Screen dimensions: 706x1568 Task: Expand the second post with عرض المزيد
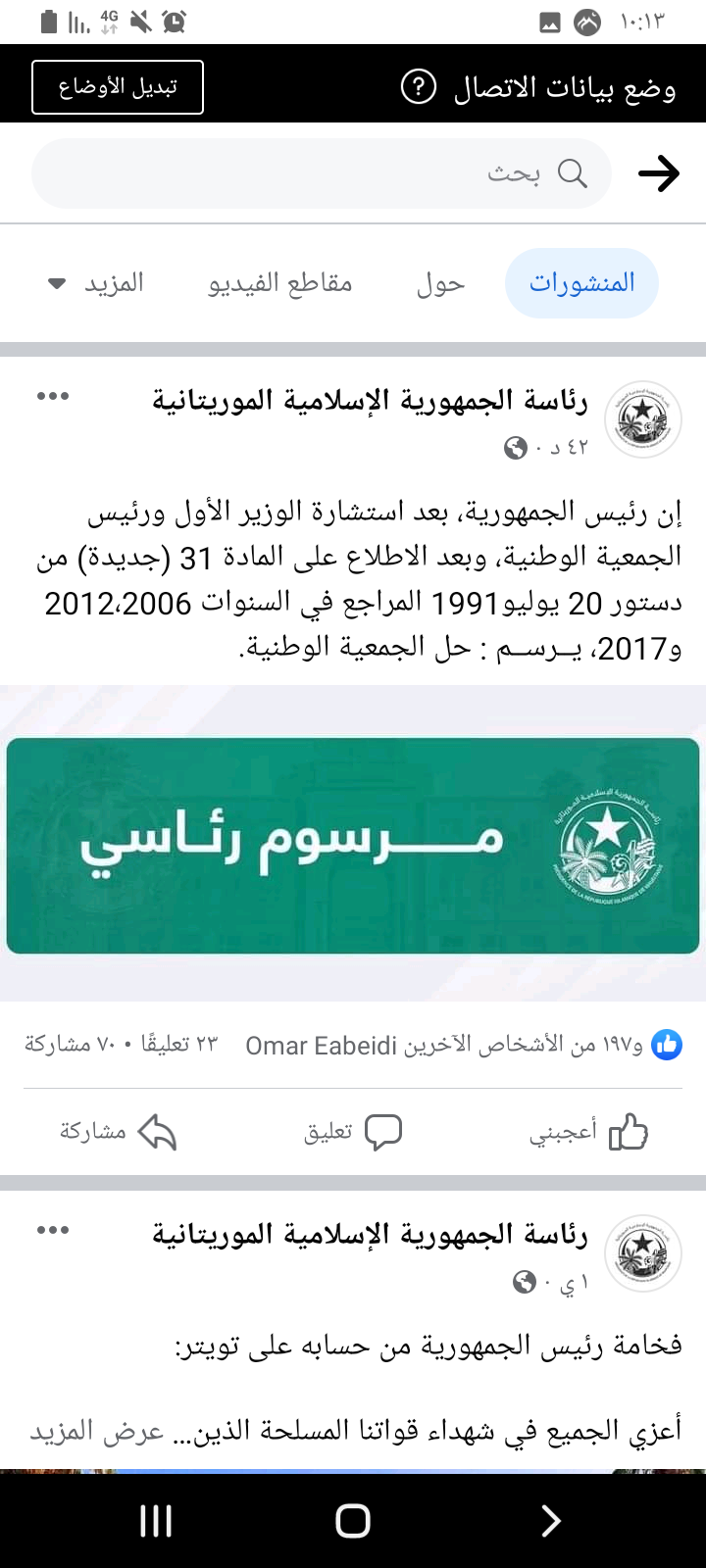point(96,1431)
